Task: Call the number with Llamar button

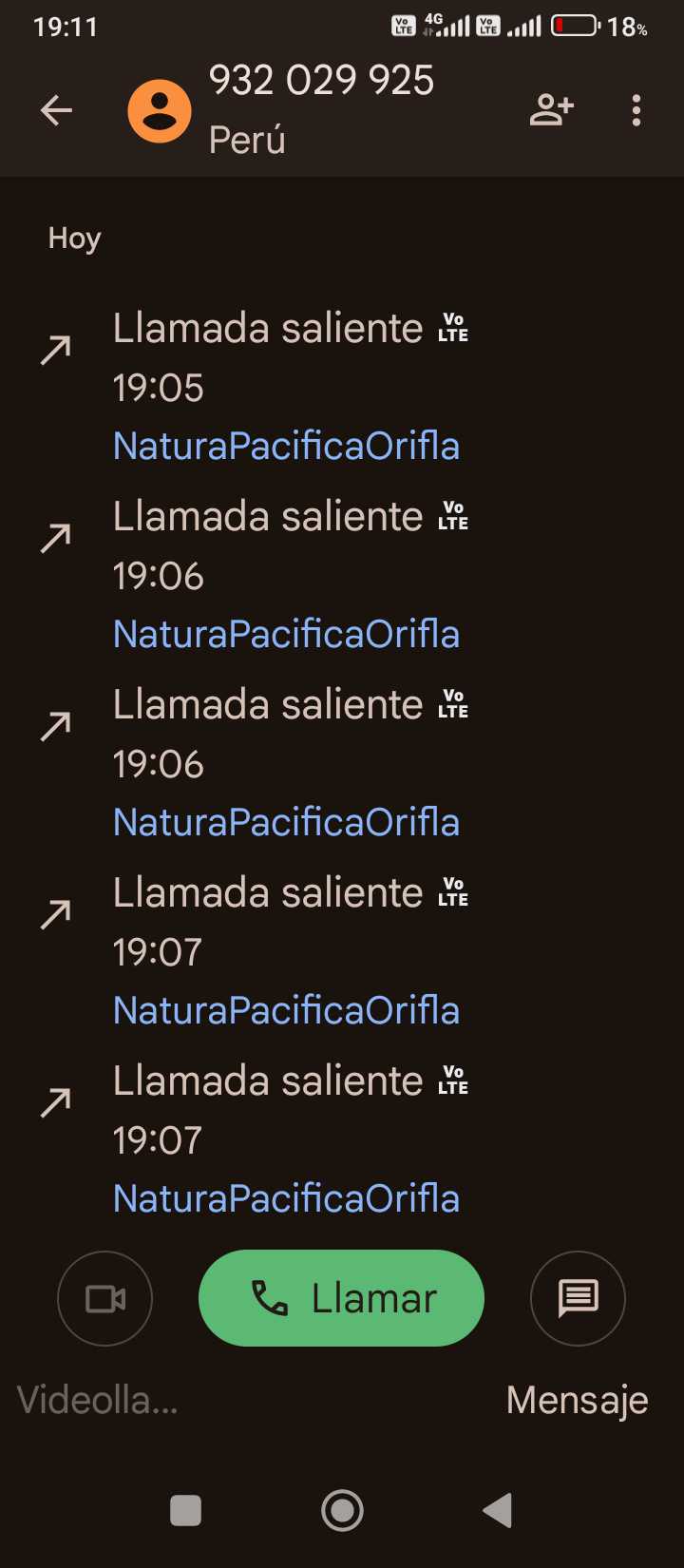Action: pos(341,1298)
